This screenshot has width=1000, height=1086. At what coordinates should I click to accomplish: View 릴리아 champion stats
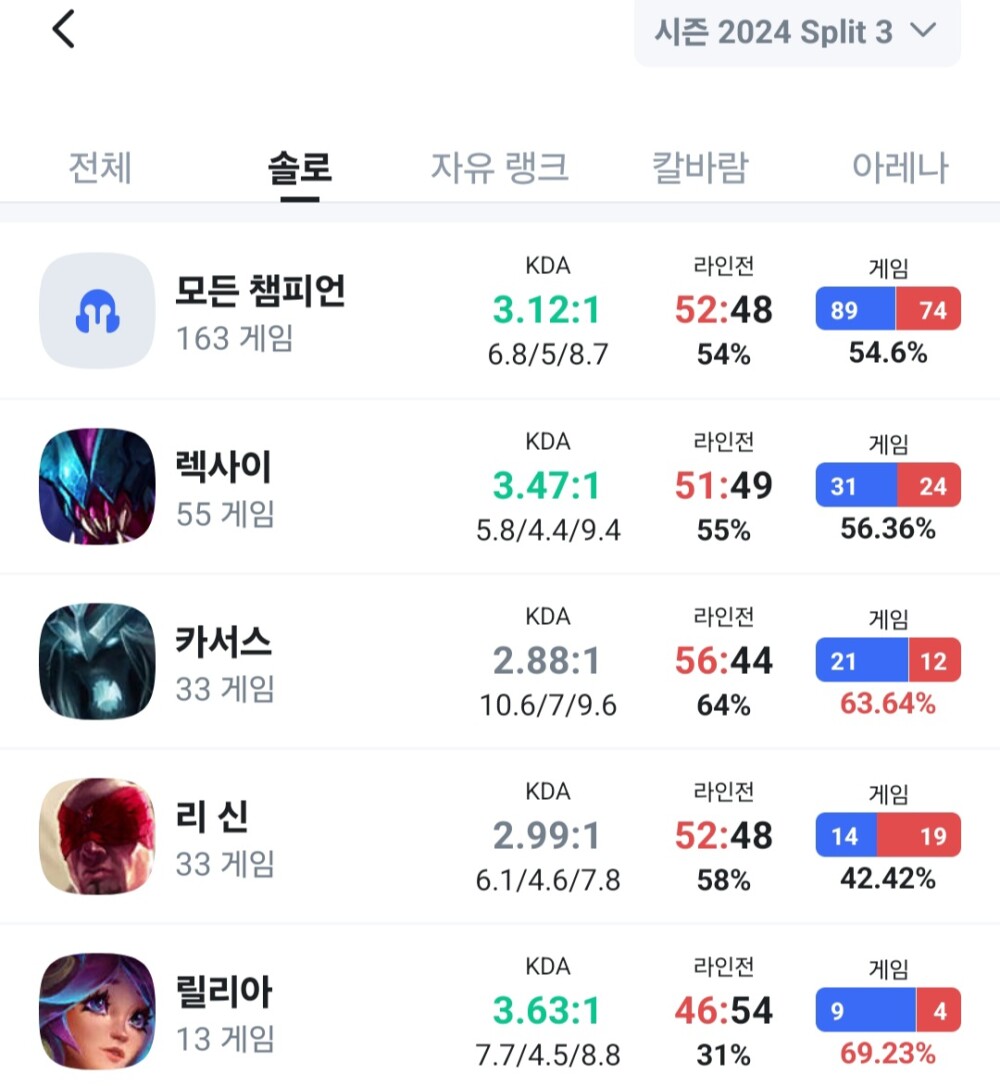[x=222, y=1012]
